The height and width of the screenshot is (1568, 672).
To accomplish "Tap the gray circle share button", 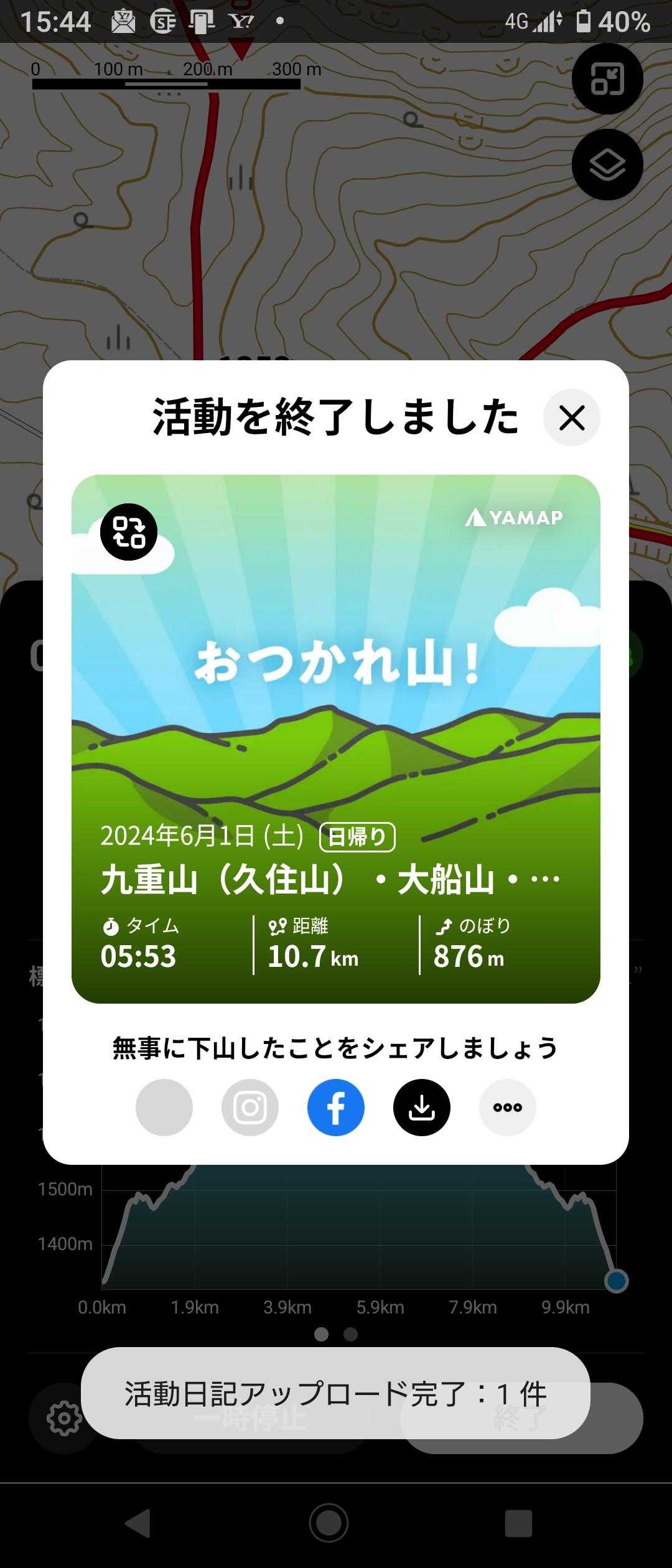I will click(x=164, y=1107).
